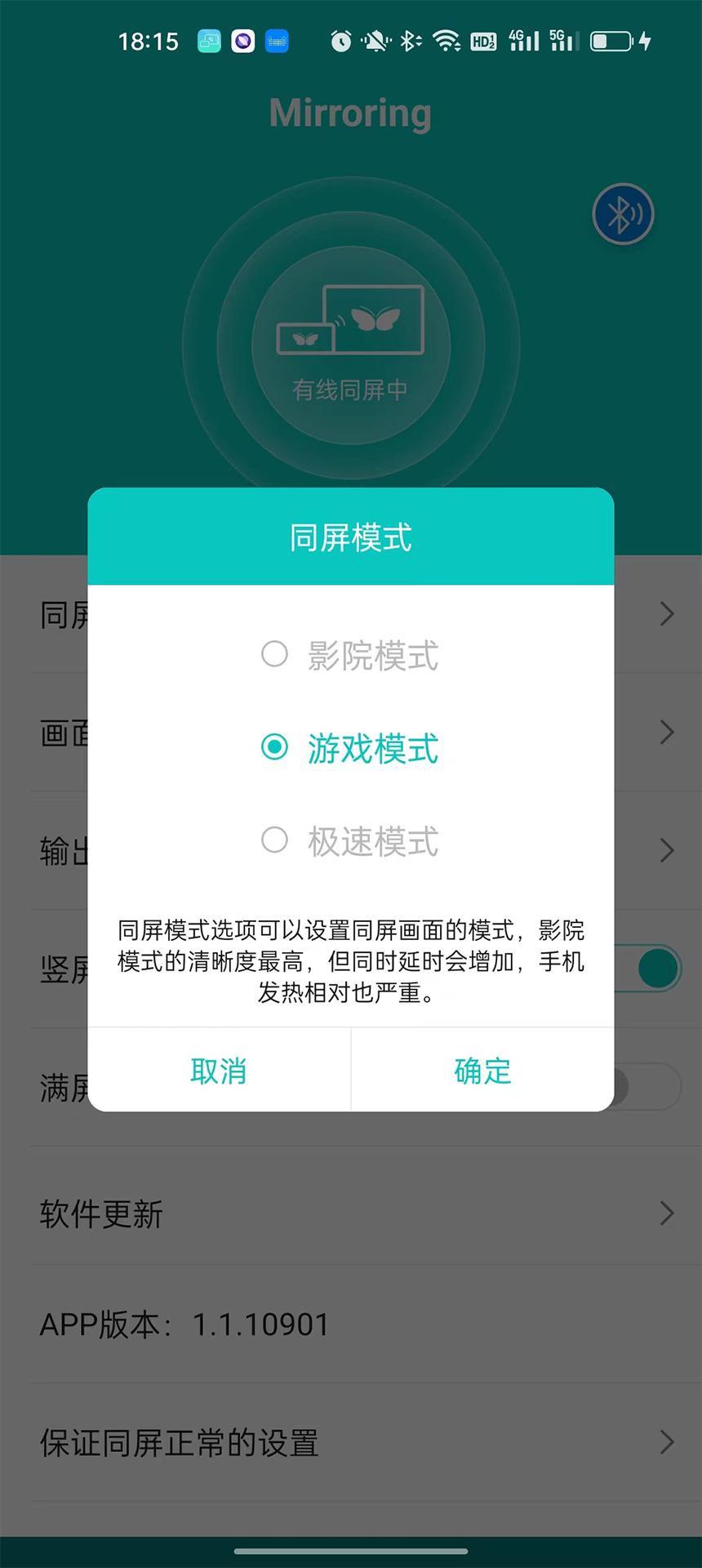Tap the alarm clock status bar icon
Viewport: 702px width, 1568px height.
340,40
